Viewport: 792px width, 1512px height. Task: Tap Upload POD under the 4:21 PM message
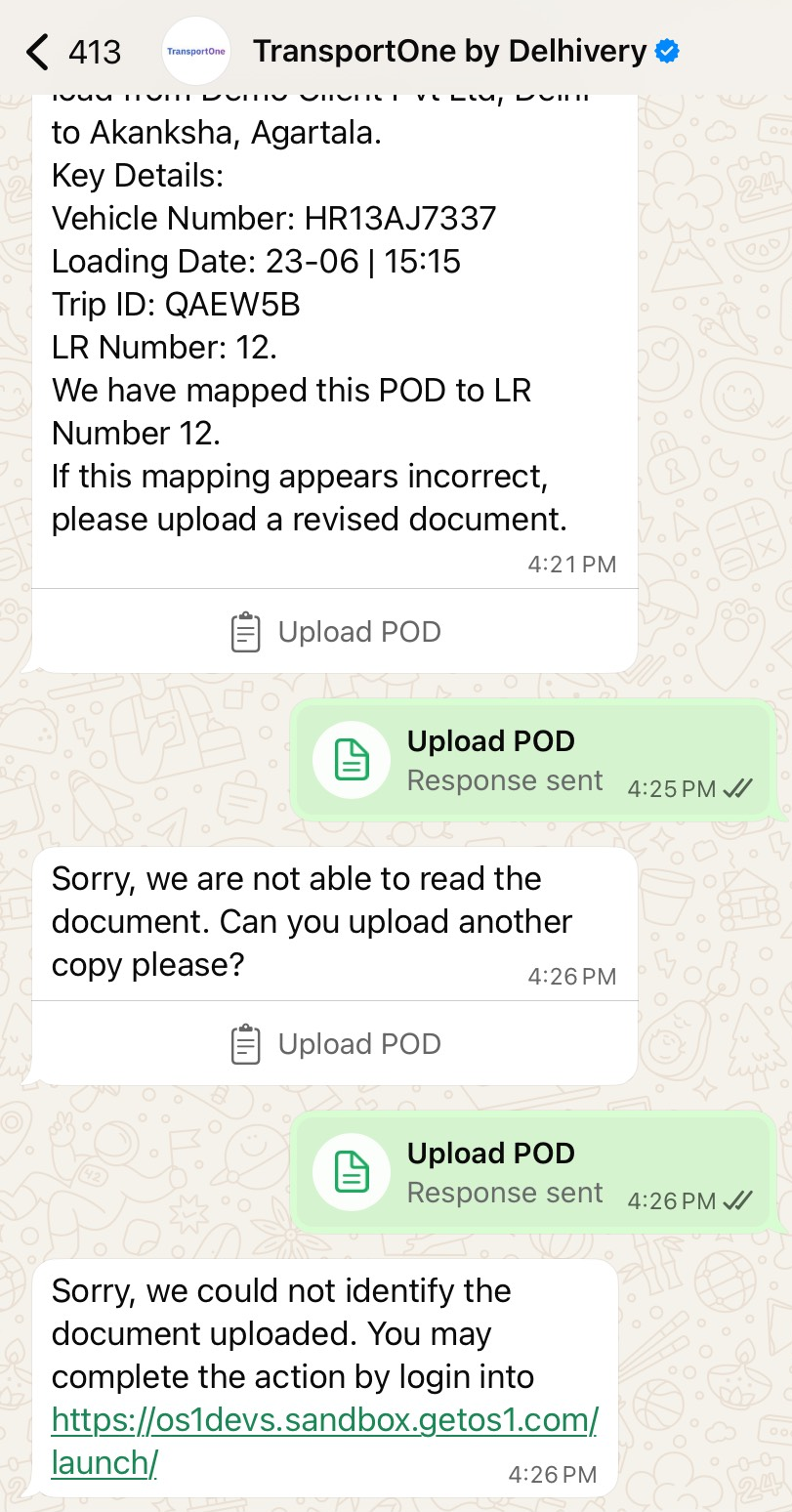pos(335,632)
